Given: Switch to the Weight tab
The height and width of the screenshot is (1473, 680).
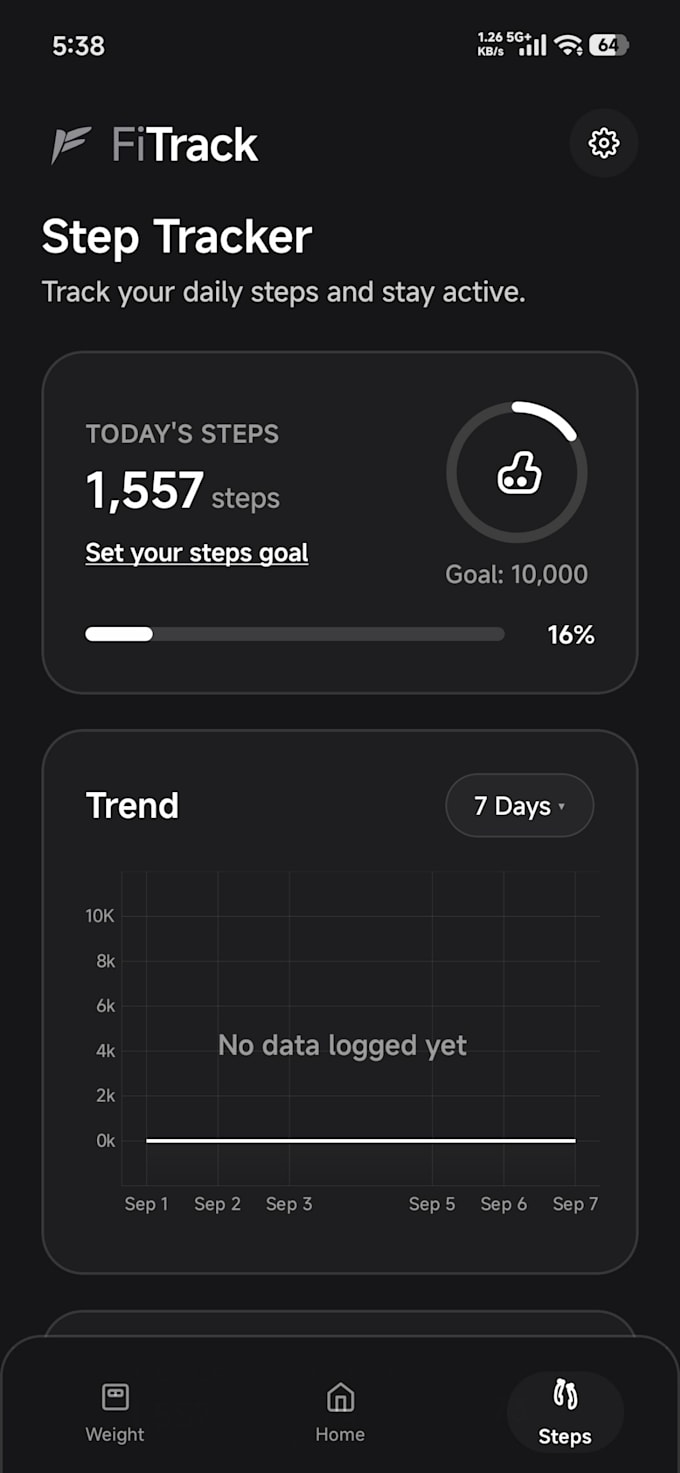Looking at the screenshot, I should (115, 1413).
